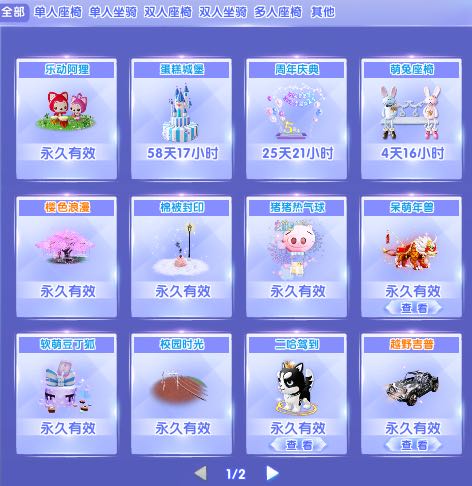View details of 越野吉普 via 查看
472x486 pixels.
point(413,445)
